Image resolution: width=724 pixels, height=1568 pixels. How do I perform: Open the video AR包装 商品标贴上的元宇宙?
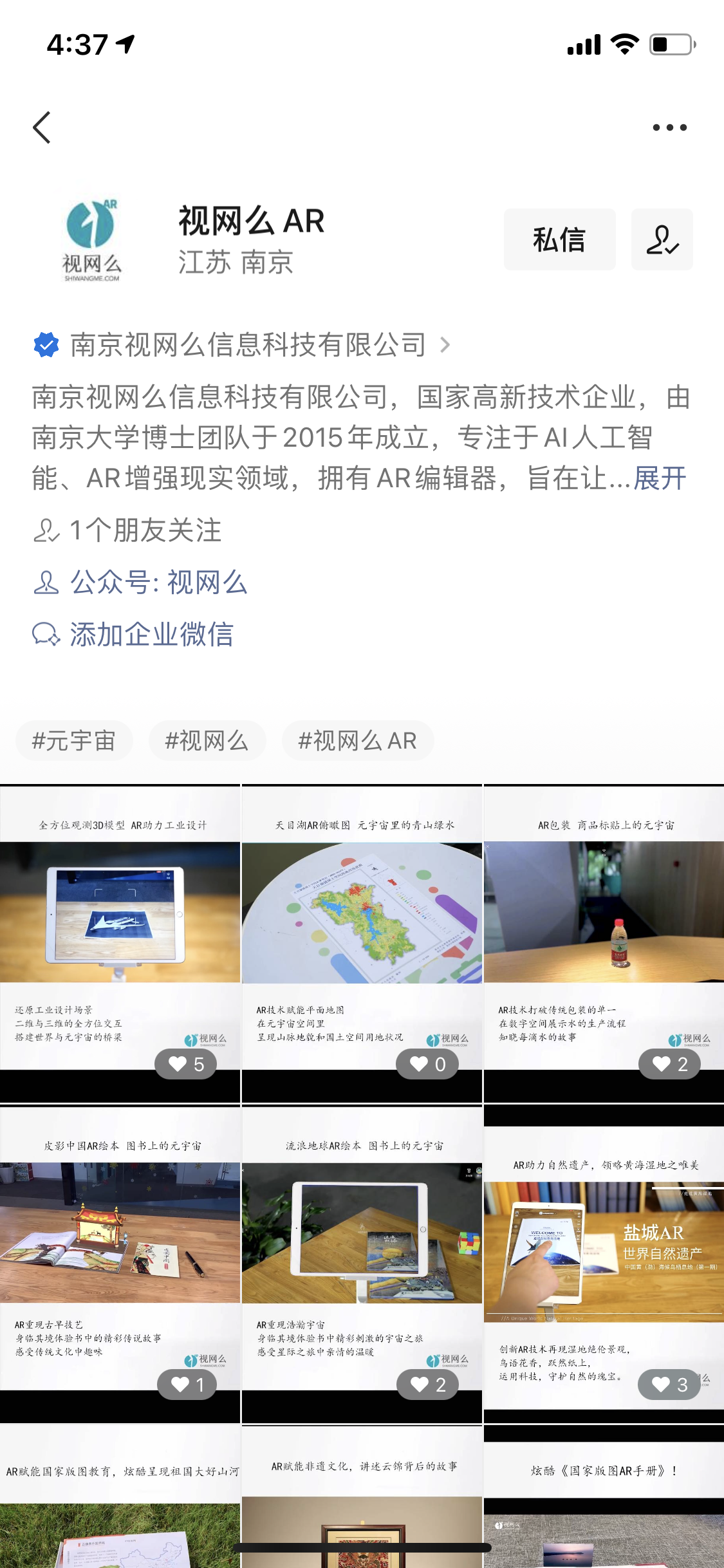pos(604,943)
